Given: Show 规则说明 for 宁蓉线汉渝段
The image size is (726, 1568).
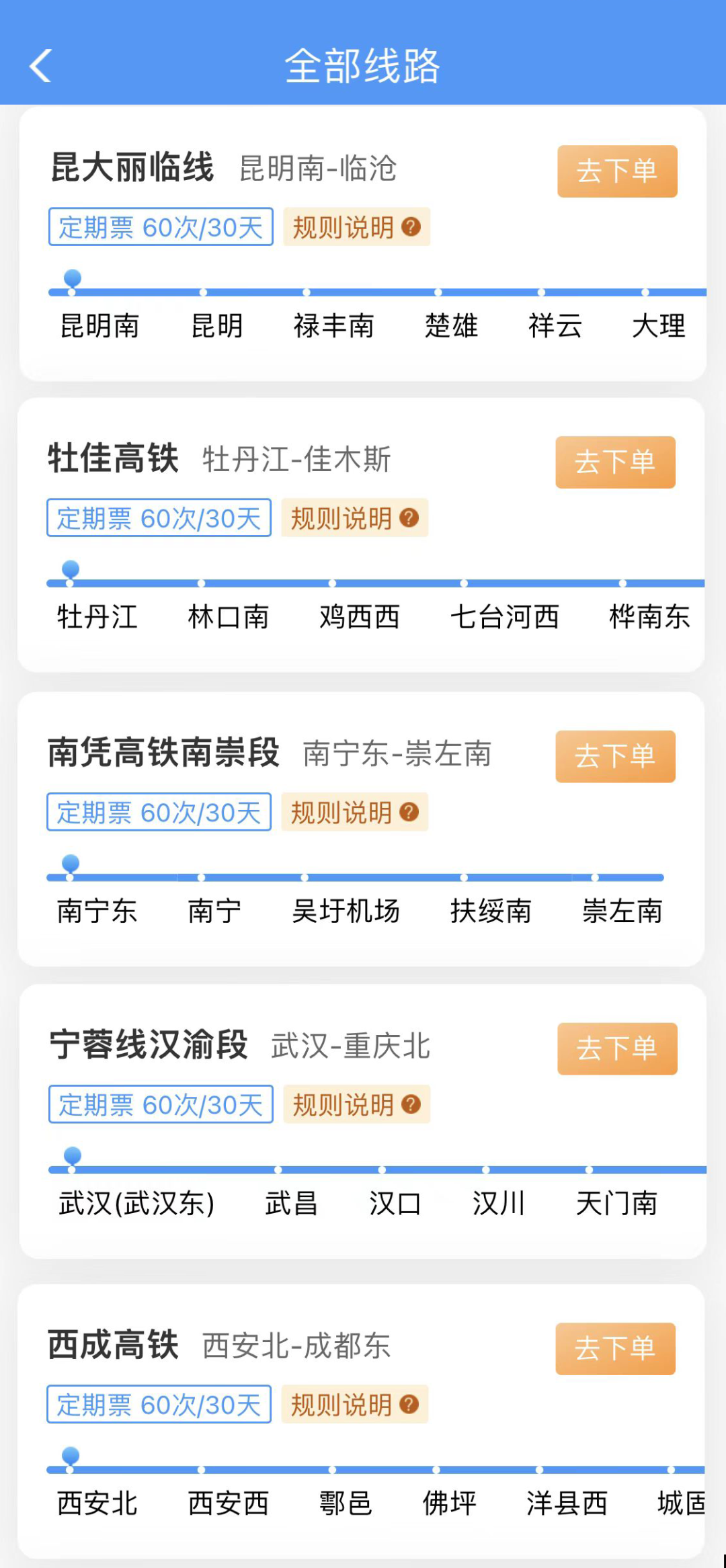Looking at the screenshot, I should pos(356,1104).
